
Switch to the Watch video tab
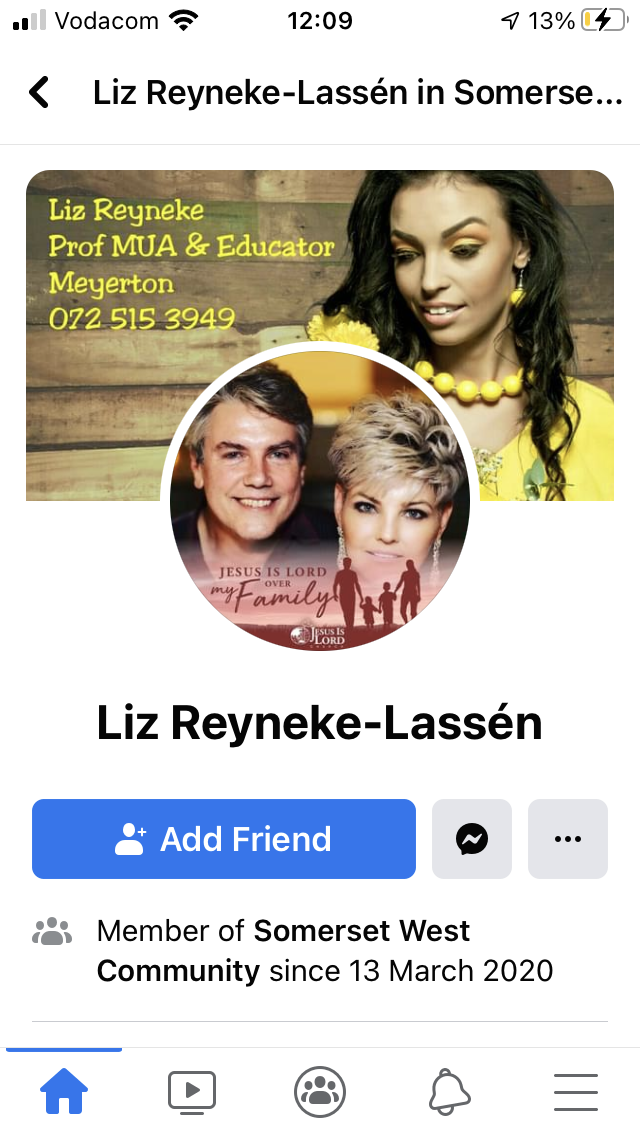coord(192,1091)
